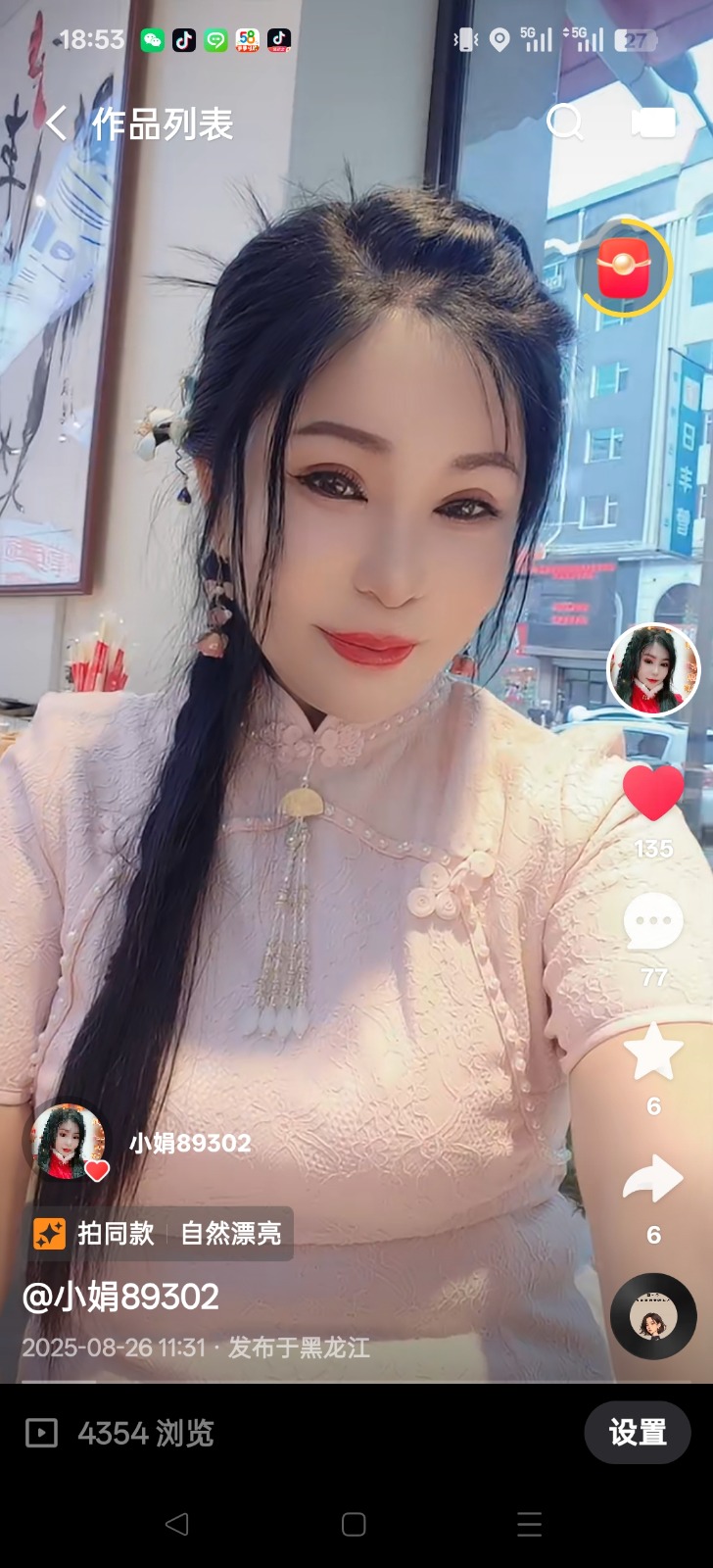Open the spinning music disc icon
Viewport: 713px width, 1568px height.
(x=652, y=1316)
